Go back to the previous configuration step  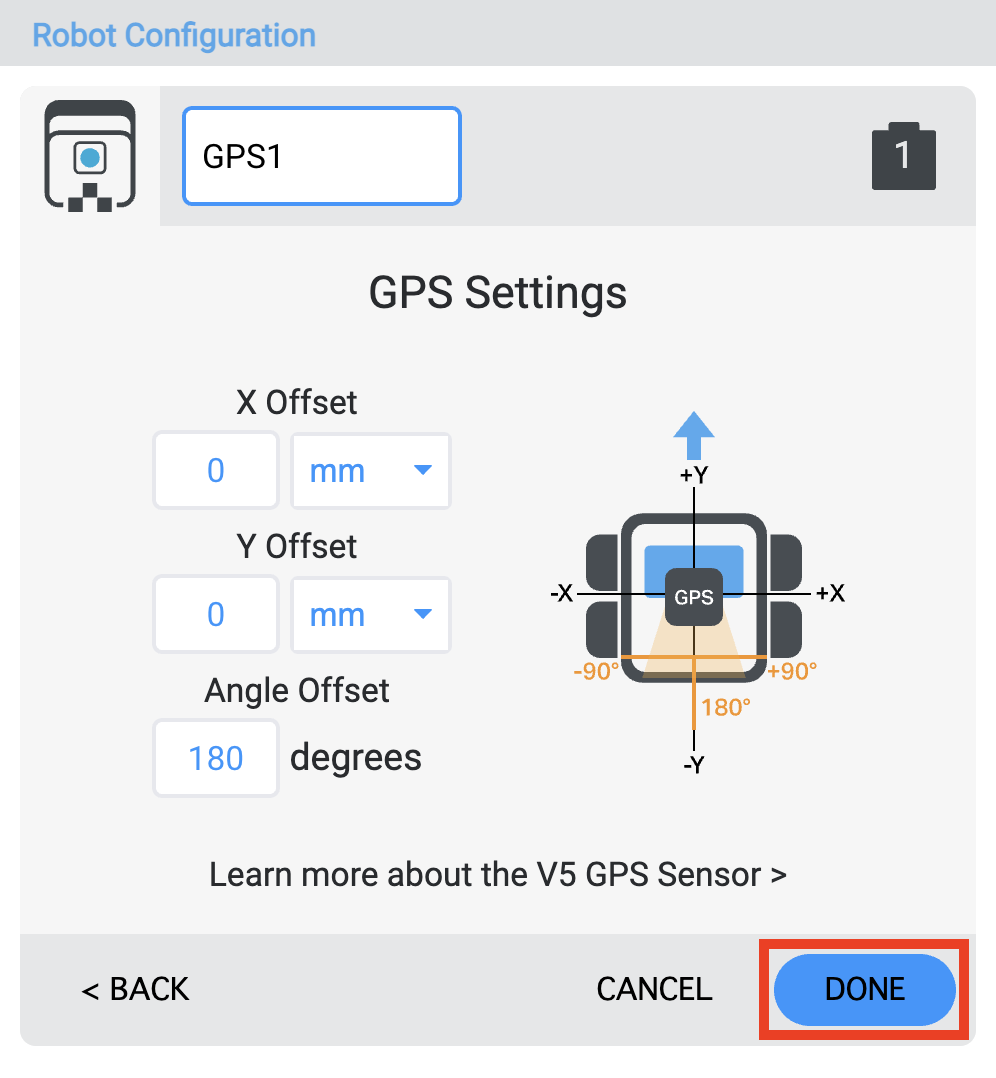coord(135,989)
